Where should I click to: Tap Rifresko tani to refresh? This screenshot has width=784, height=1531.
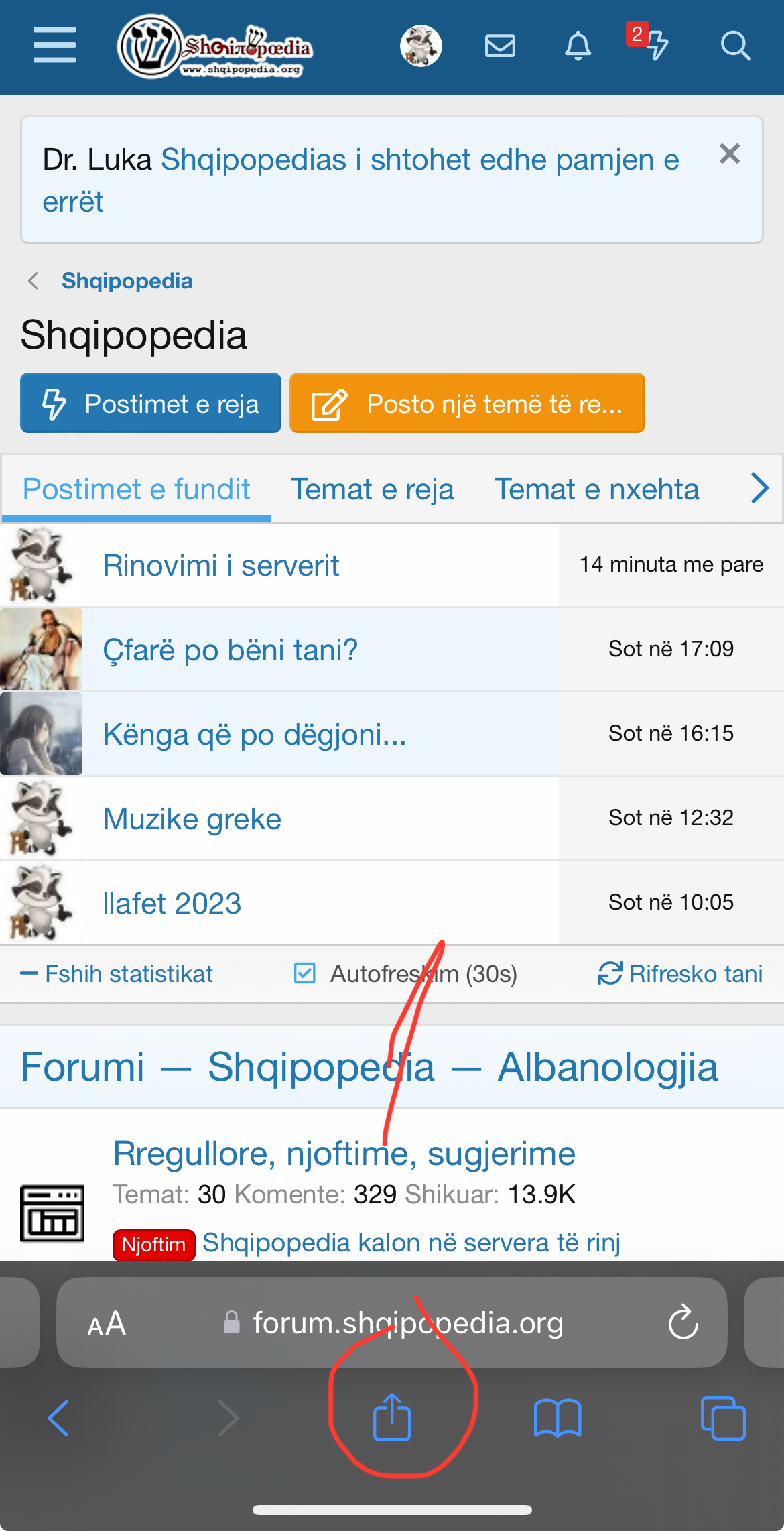[680, 973]
